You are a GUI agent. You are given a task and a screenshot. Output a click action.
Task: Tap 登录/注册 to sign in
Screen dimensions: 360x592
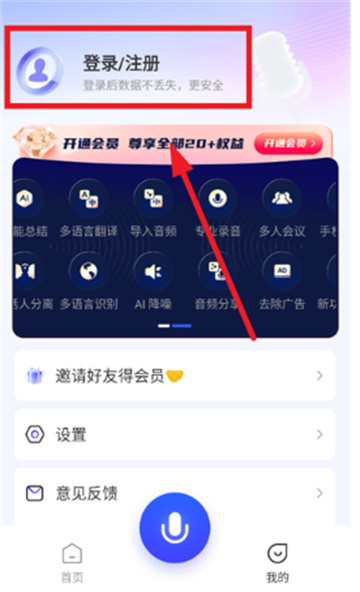[x=121, y=63]
